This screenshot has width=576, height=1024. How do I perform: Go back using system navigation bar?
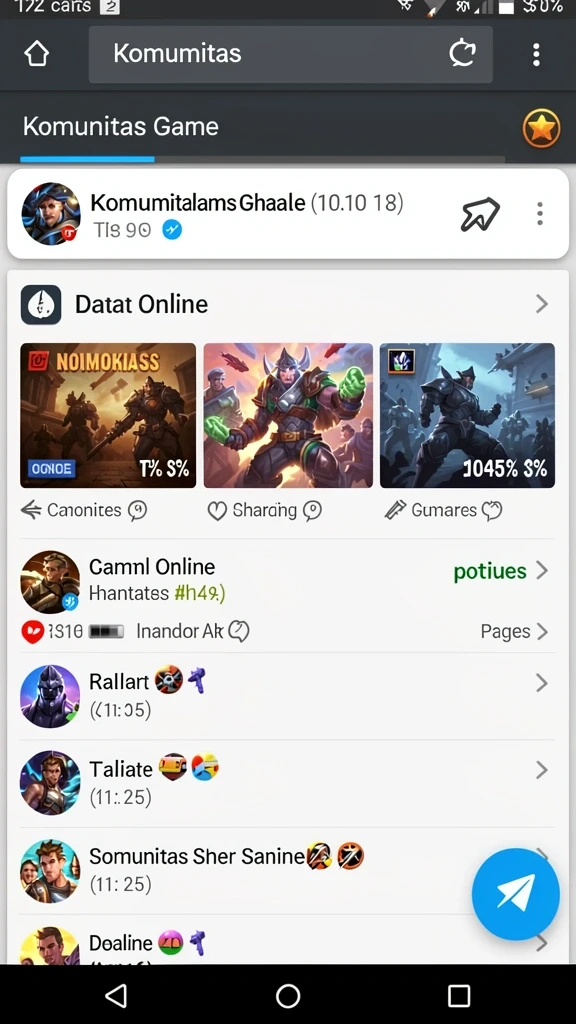[x=116, y=996]
